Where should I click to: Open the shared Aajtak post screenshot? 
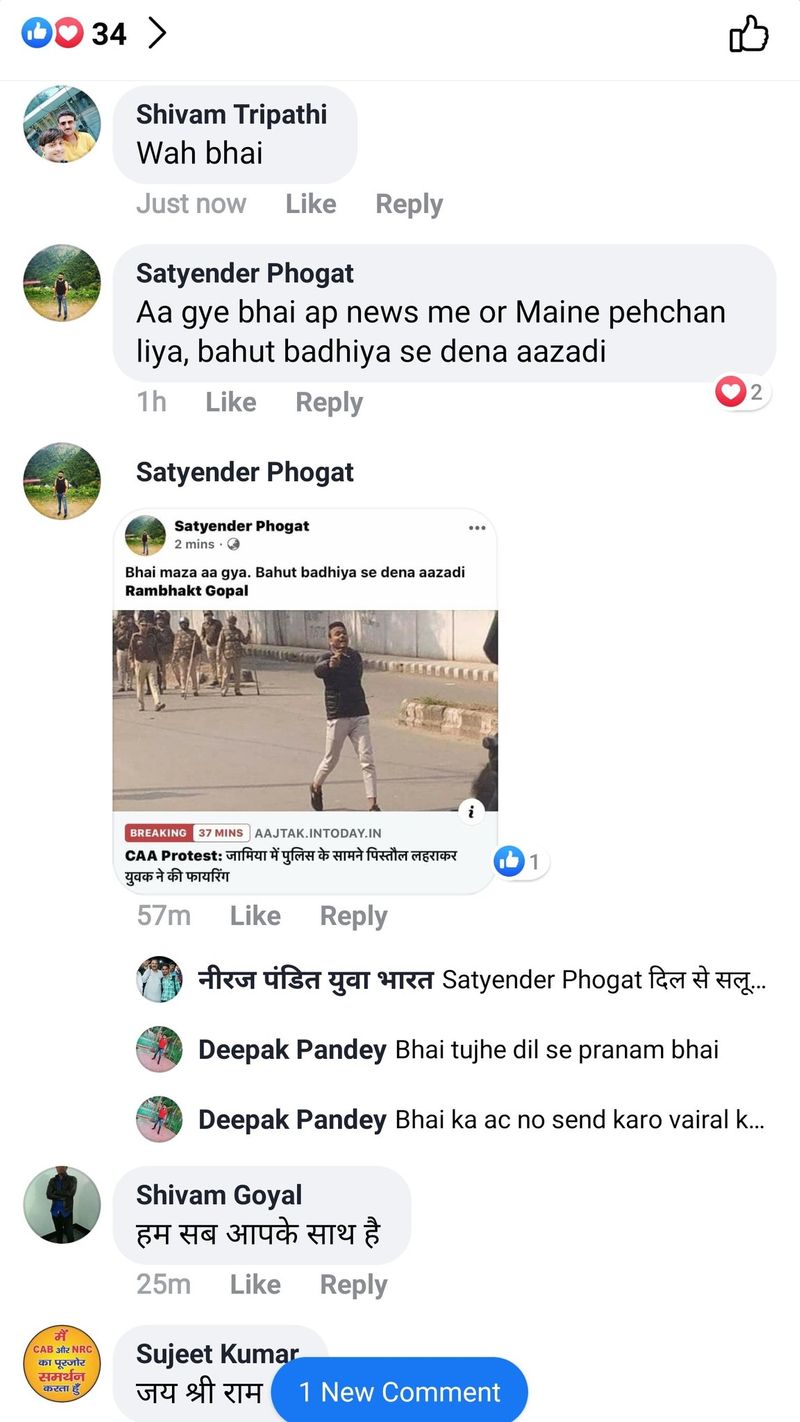(x=305, y=700)
